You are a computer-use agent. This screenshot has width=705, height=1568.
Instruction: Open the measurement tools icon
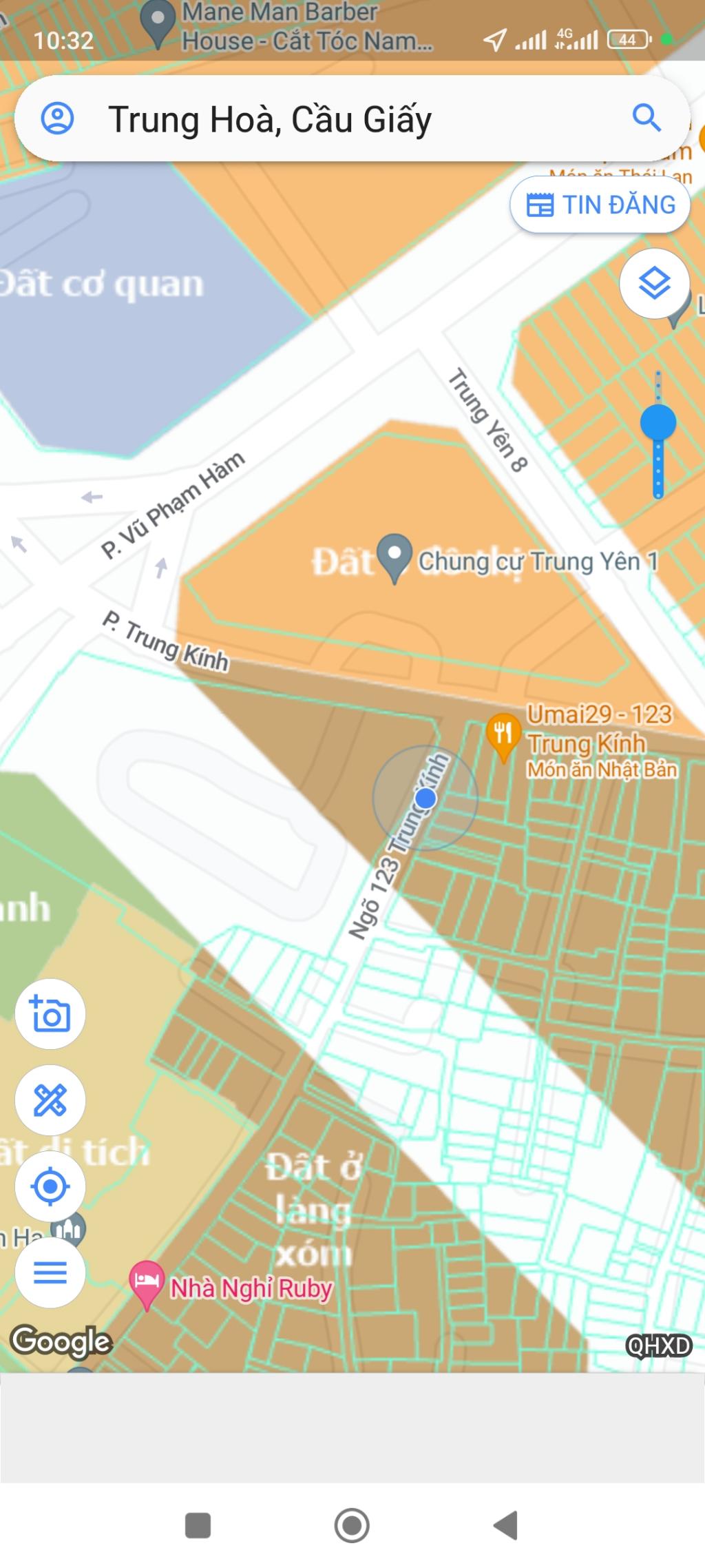50,1100
